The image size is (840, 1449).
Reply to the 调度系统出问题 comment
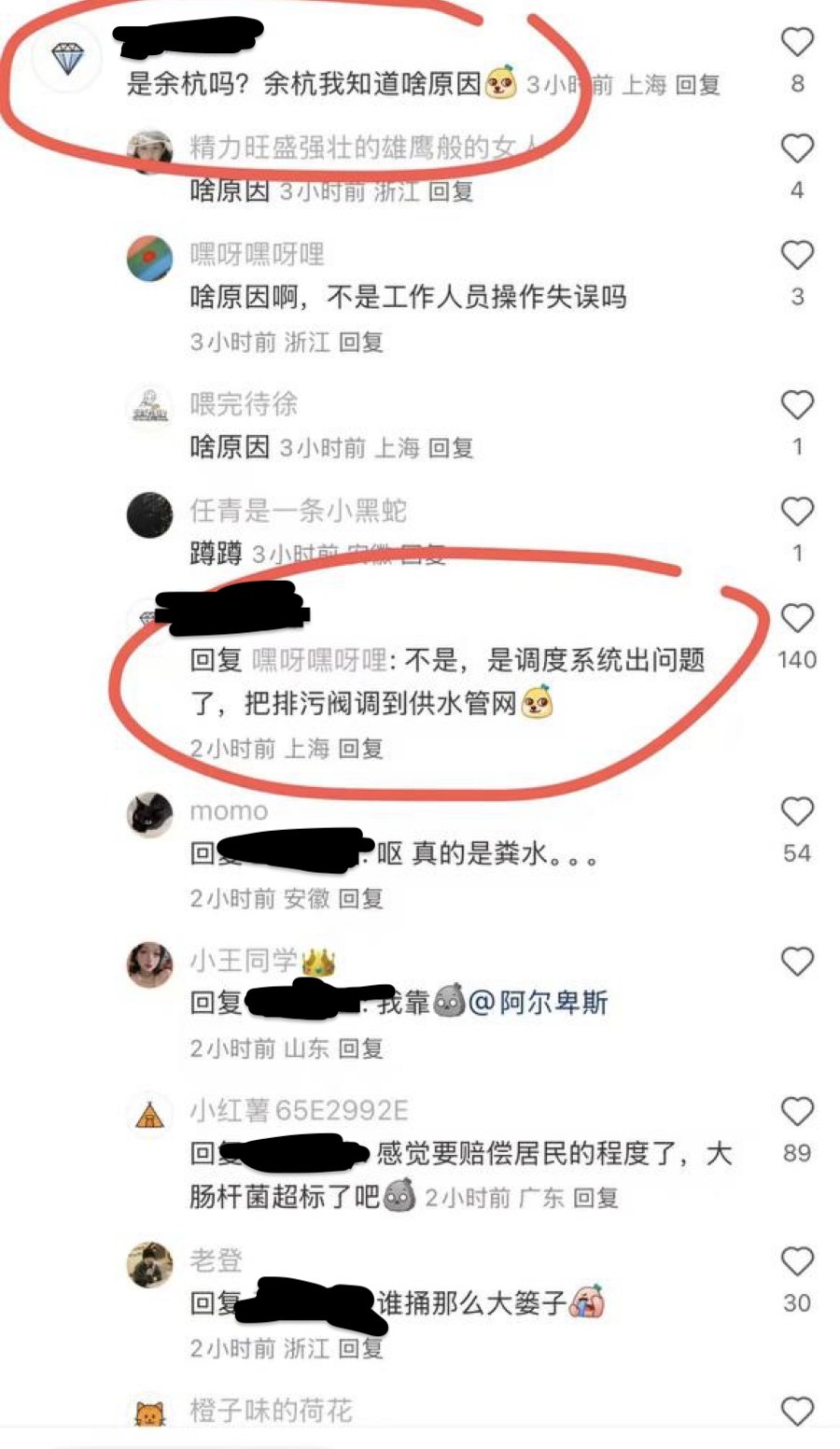[x=360, y=749]
